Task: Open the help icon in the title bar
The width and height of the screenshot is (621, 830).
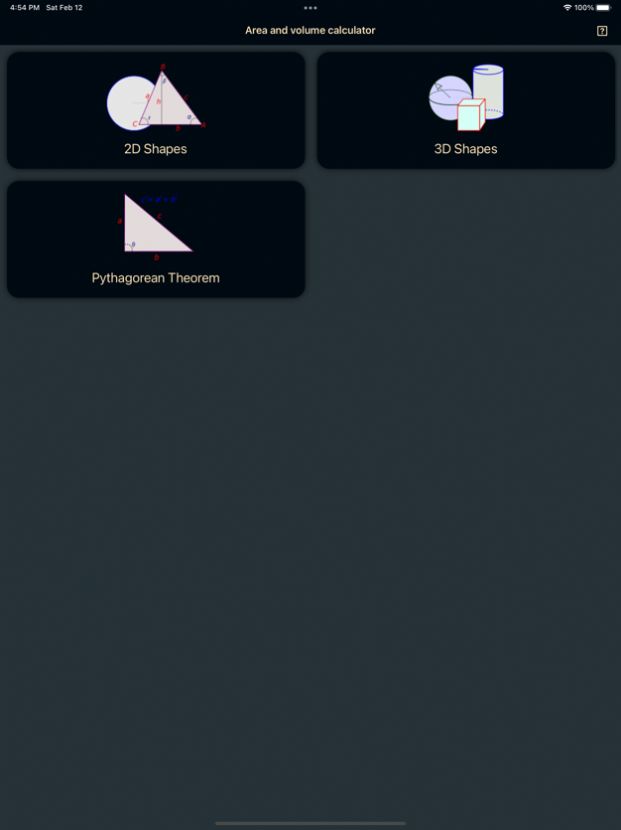Action: (x=602, y=31)
